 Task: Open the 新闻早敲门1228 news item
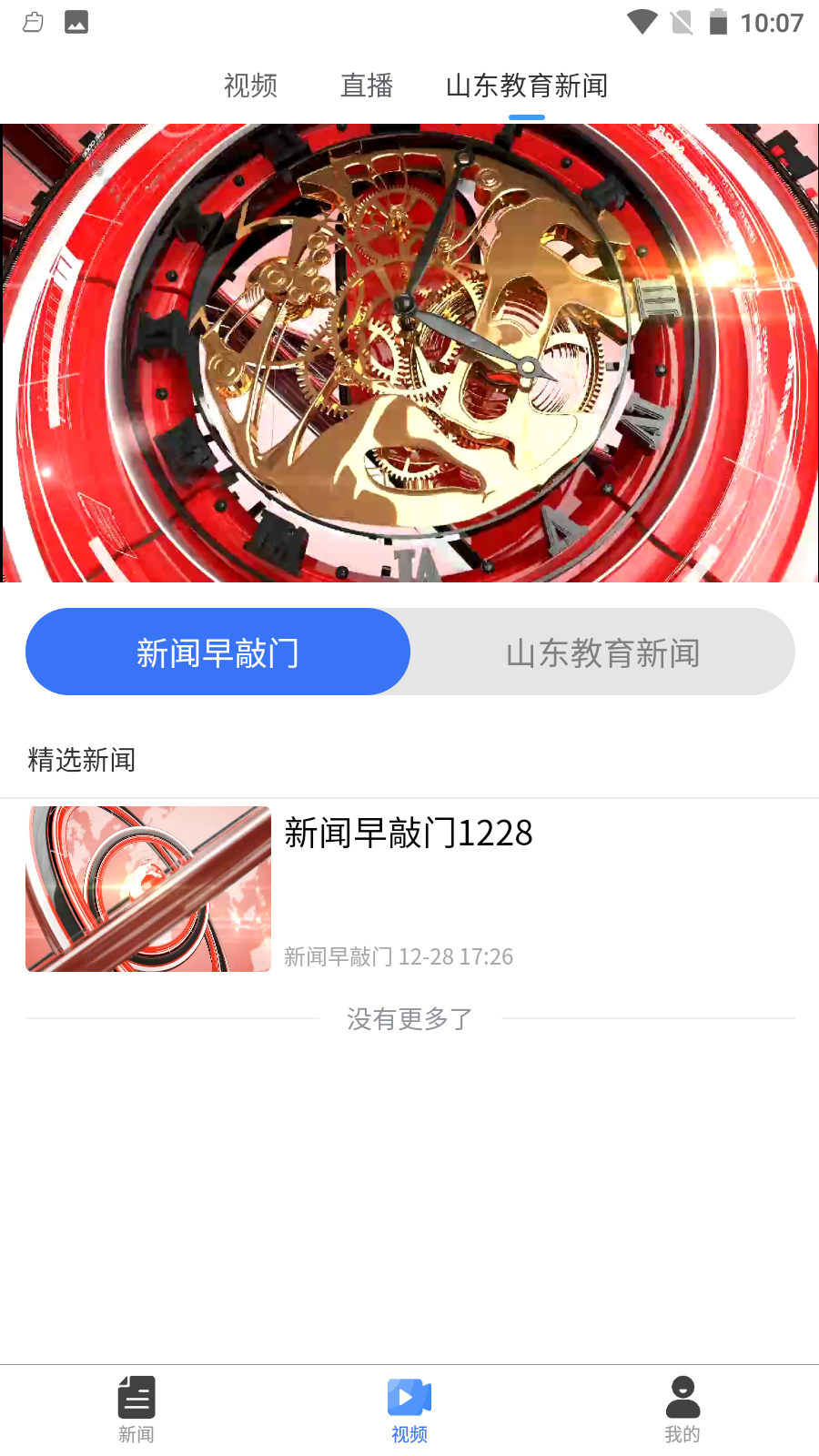(408, 887)
